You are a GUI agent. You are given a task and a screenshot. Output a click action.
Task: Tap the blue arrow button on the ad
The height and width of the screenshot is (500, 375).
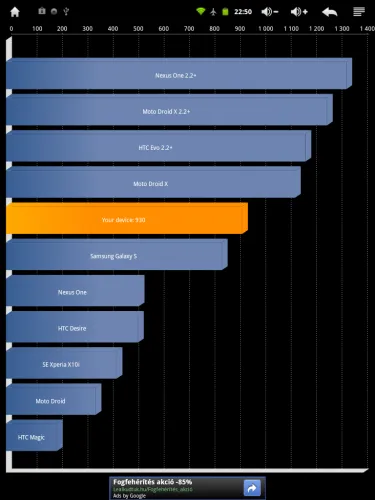pyautogui.click(x=252, y=488)
